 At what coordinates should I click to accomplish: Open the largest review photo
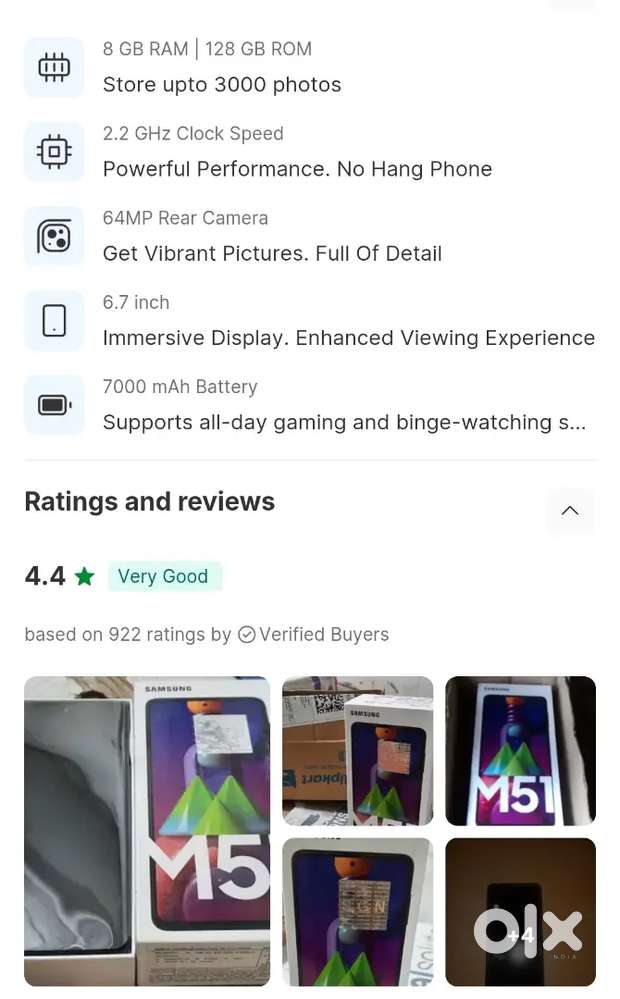click(147, 830)
